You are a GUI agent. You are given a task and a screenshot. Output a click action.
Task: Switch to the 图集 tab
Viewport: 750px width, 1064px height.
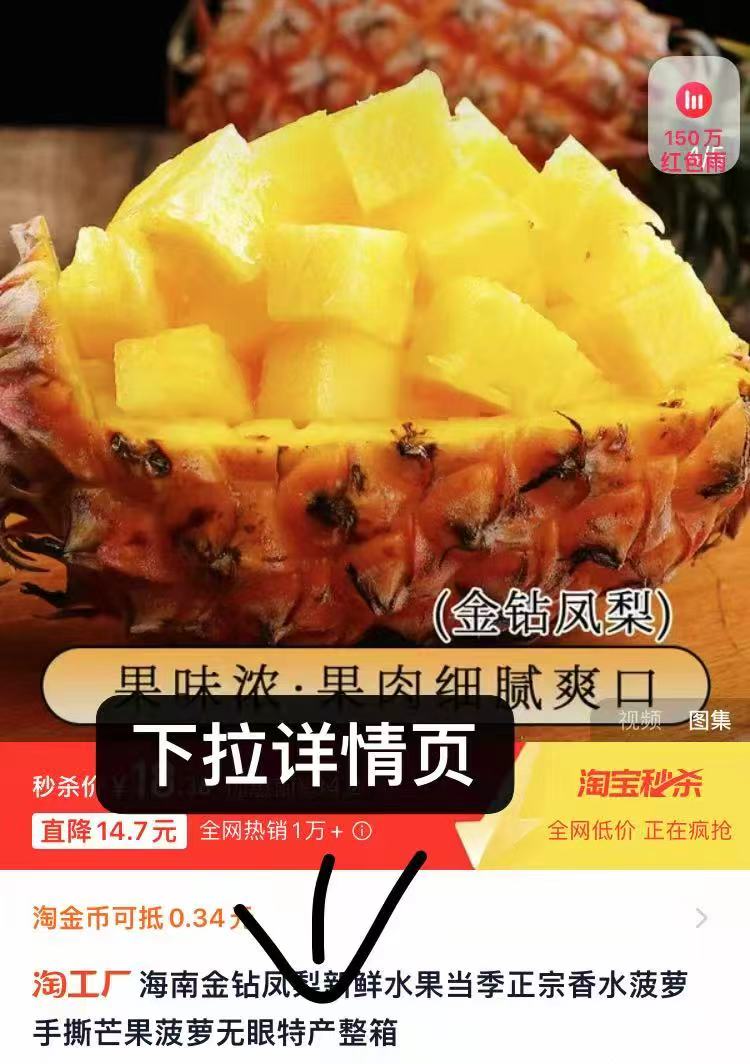click(x=709, y=719)
